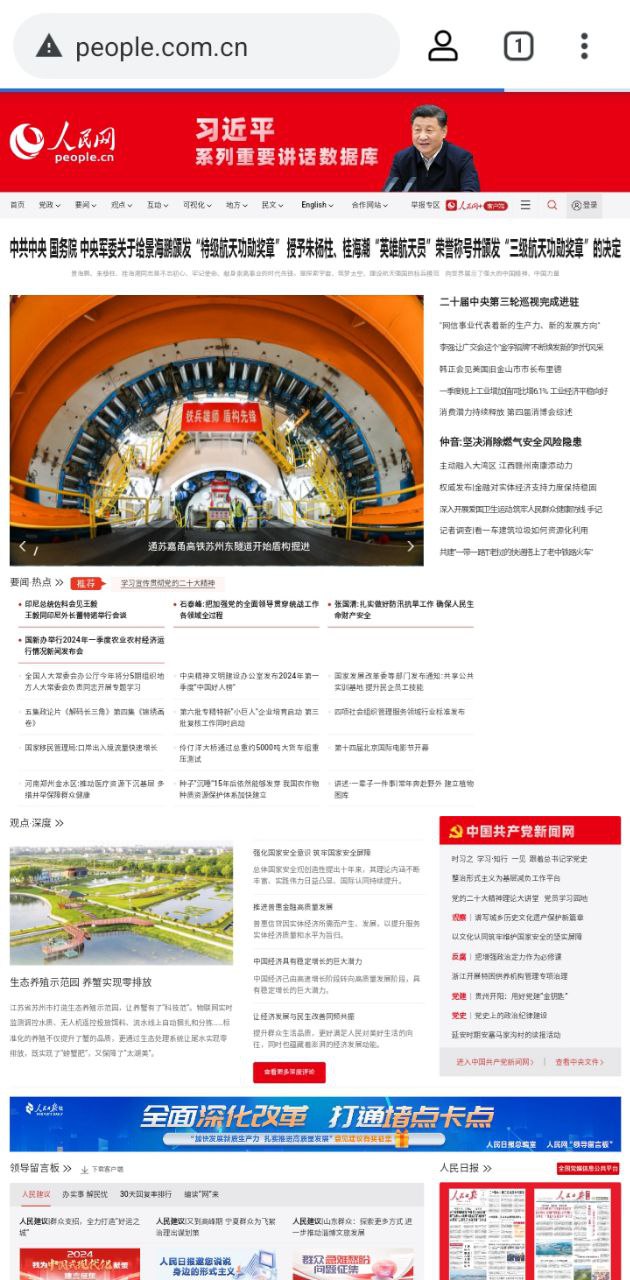
Task: Open article 仲音:坚决消除燃气安全风险隐患
Action: (510, 441)
